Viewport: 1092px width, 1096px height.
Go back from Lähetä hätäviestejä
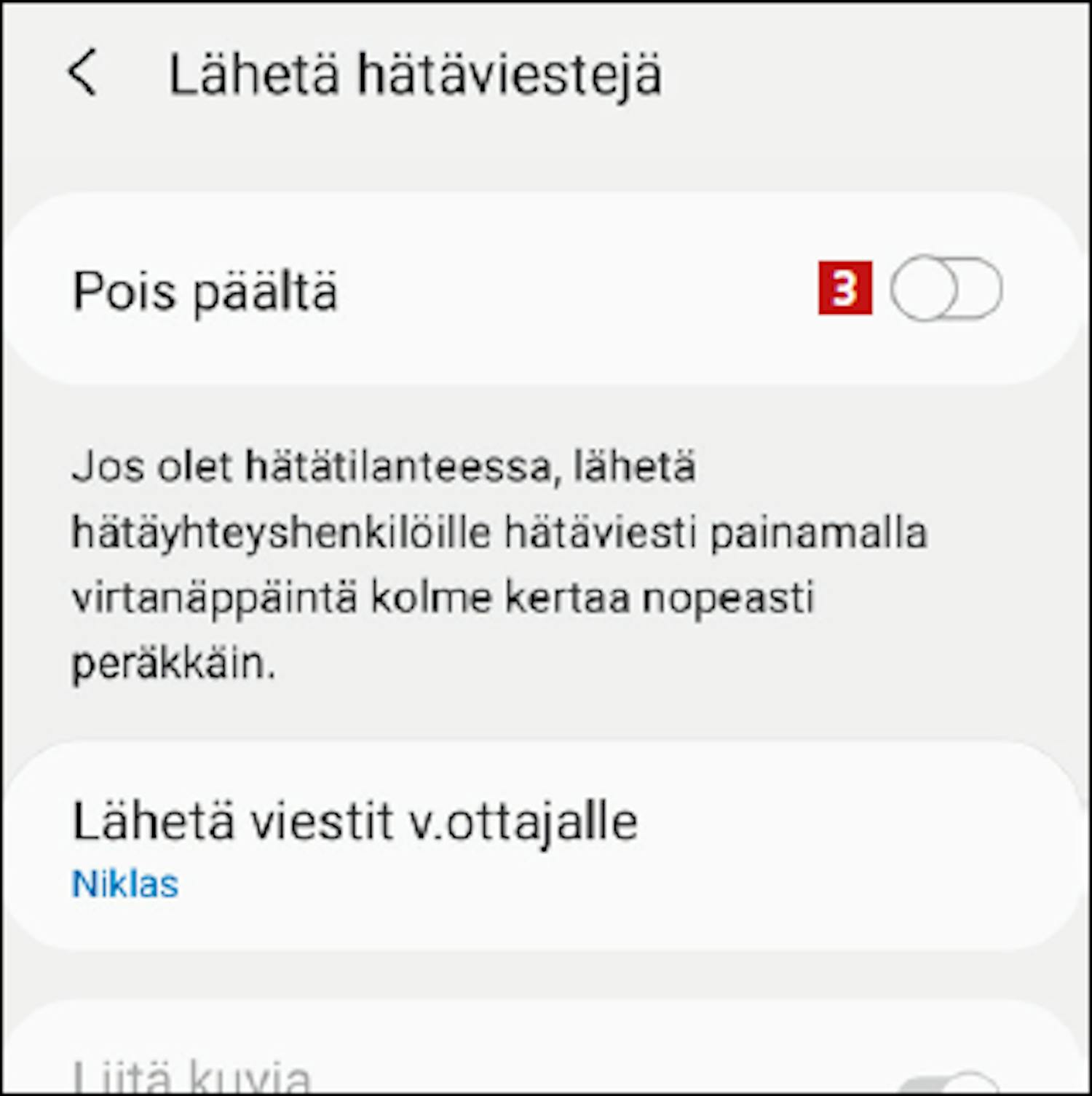(x=82, y=73)
